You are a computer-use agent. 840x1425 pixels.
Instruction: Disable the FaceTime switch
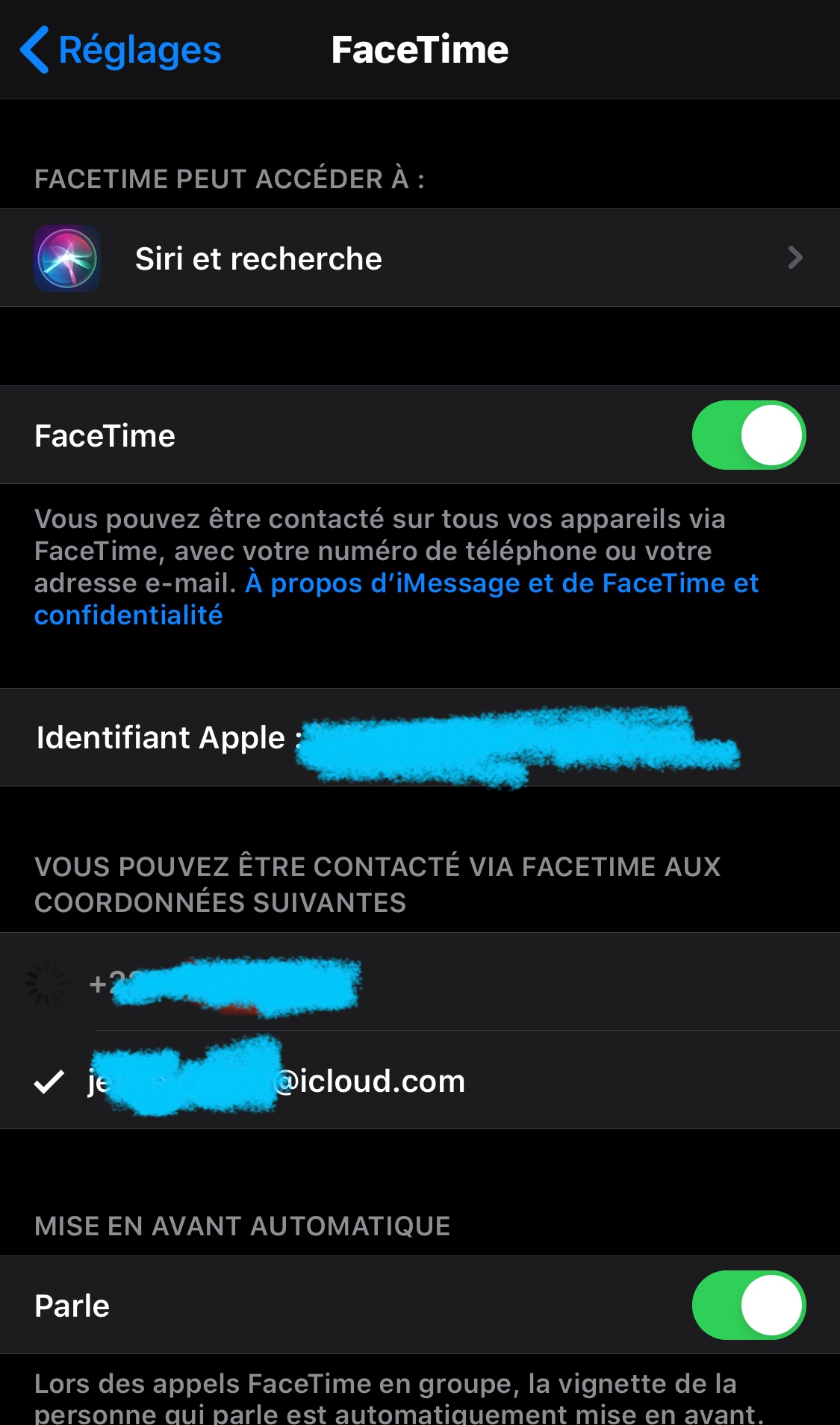749,435
